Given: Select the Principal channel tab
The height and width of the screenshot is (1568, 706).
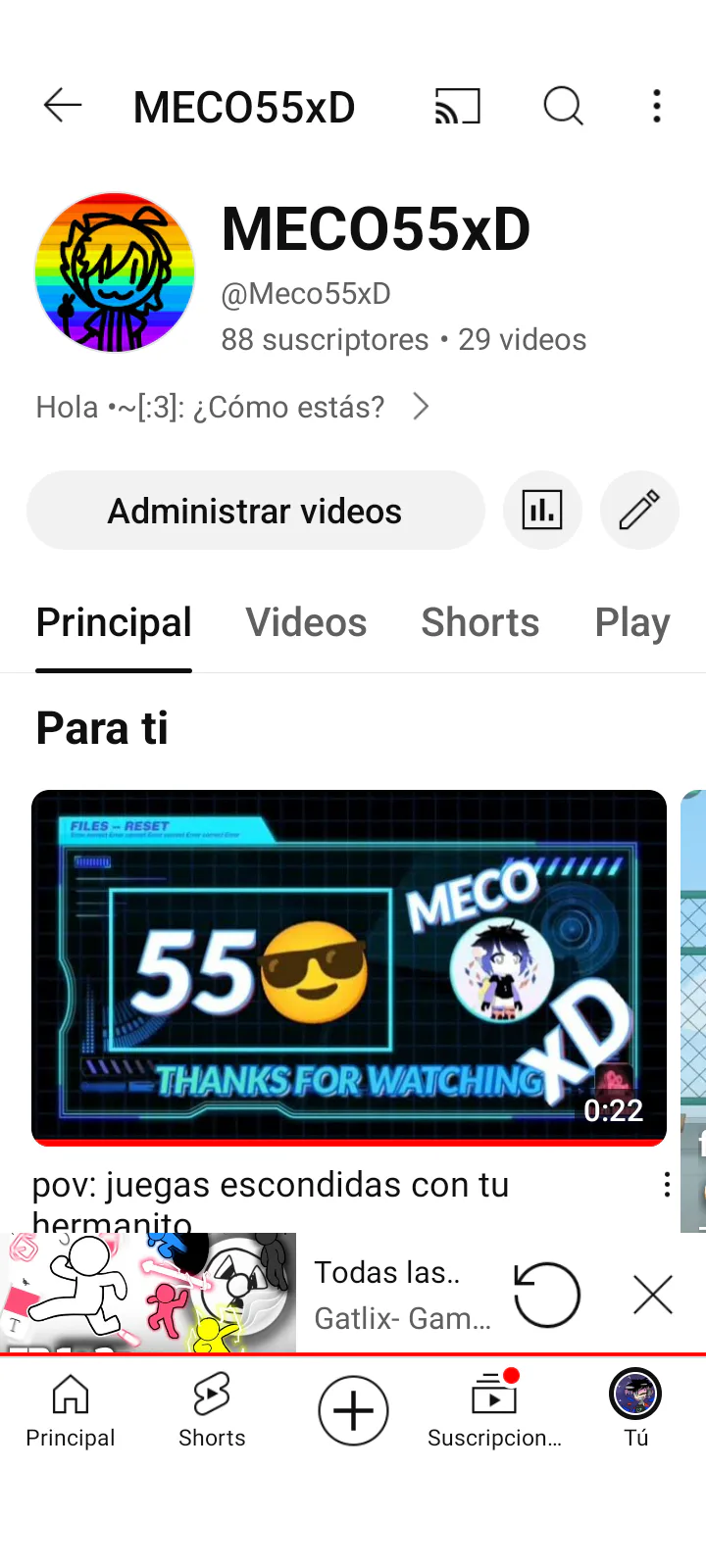Looking at the screenshot, I should [x=114, y=622].
